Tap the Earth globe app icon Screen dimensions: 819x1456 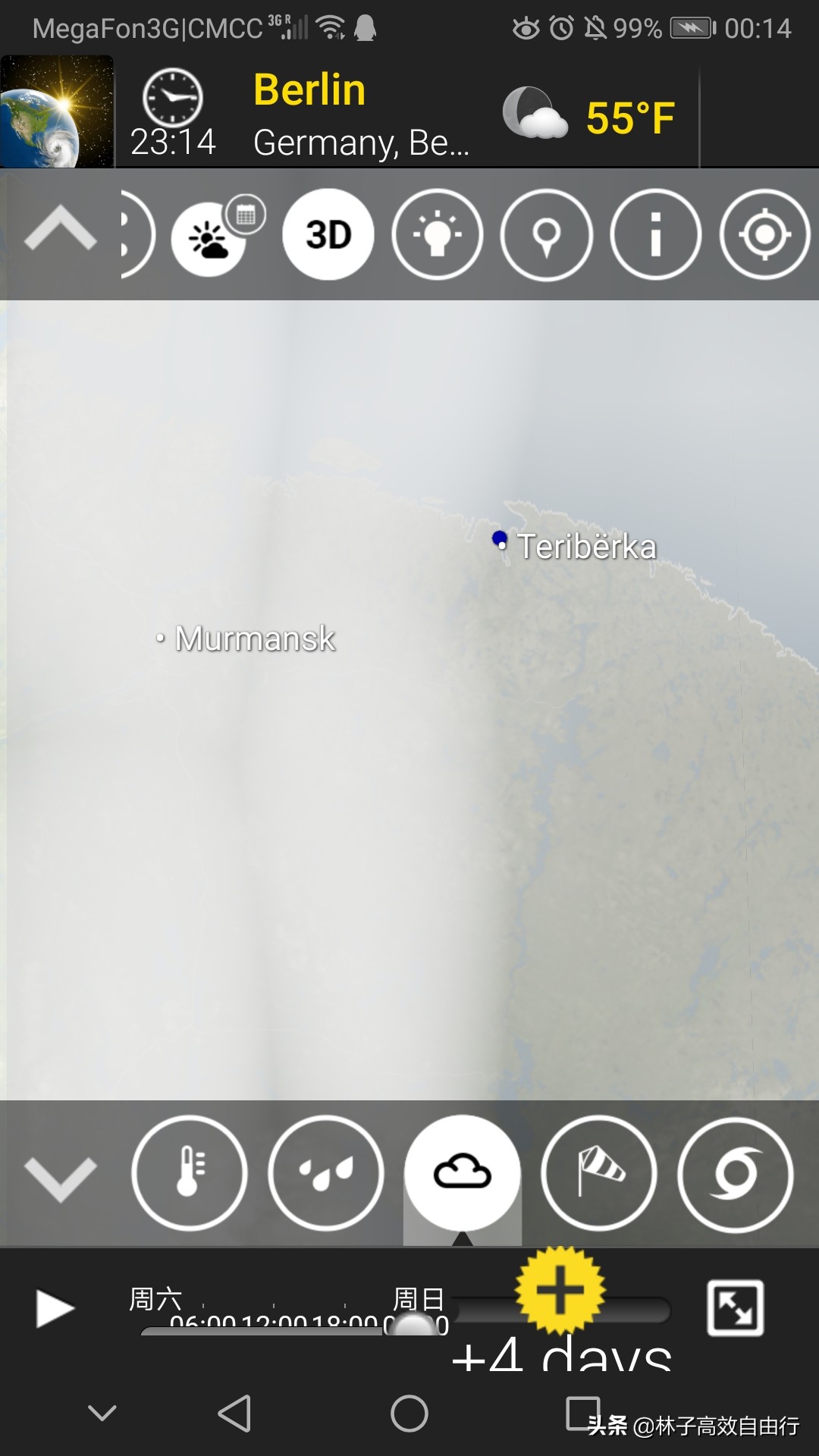point(57,111)
